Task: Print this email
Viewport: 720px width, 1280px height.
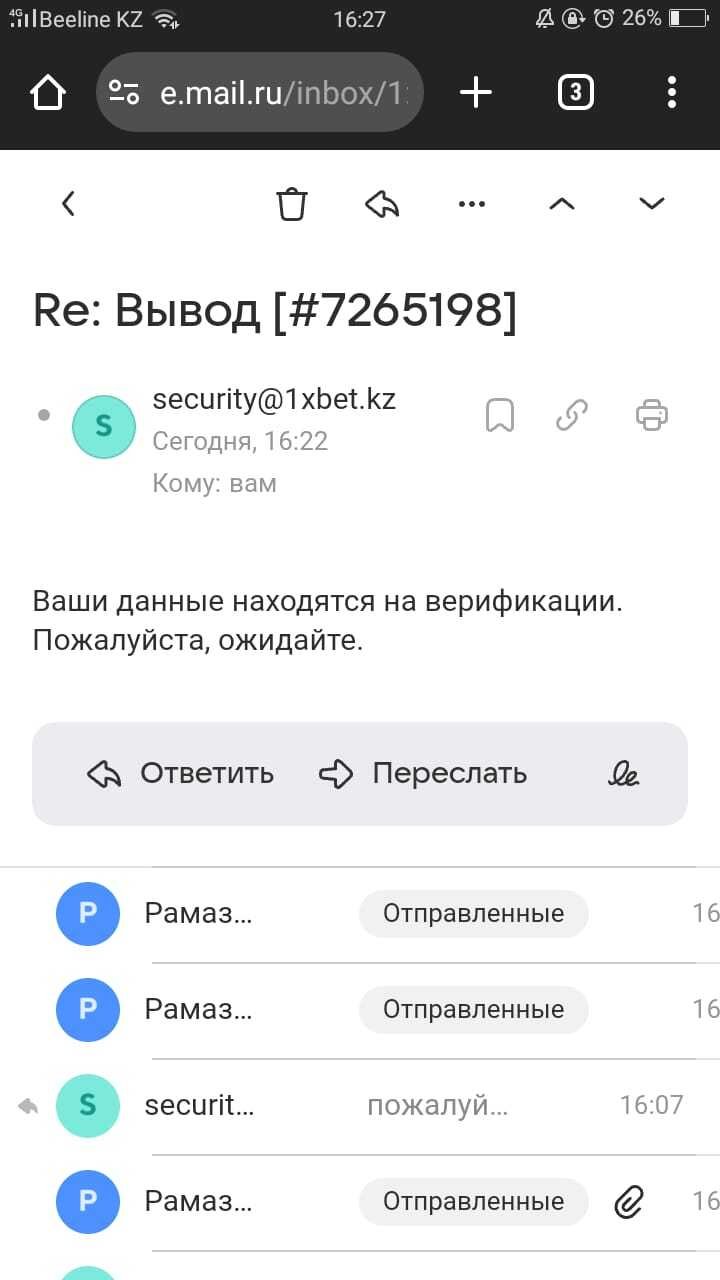Action: coord(651,415)
